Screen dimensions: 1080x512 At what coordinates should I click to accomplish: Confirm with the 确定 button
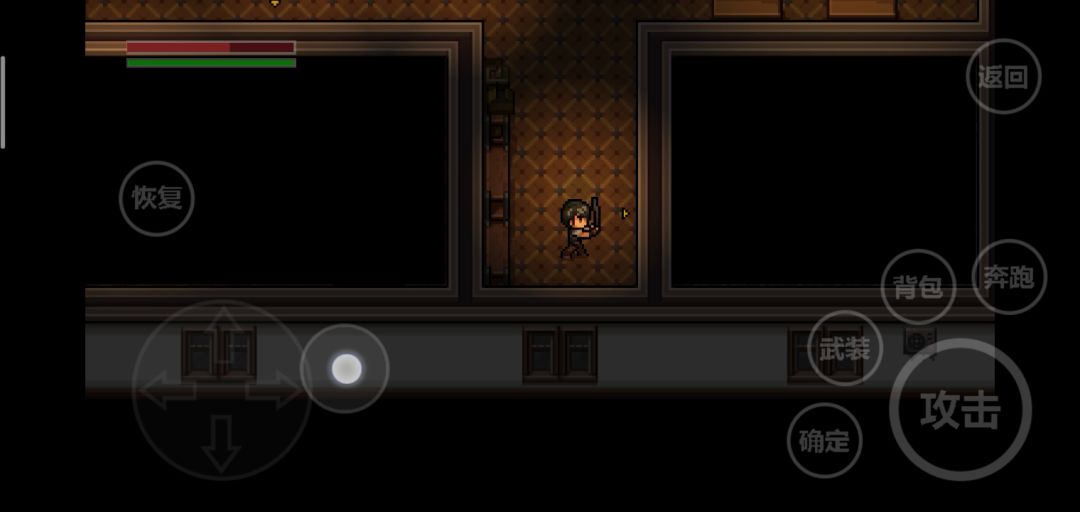point(824,440)
